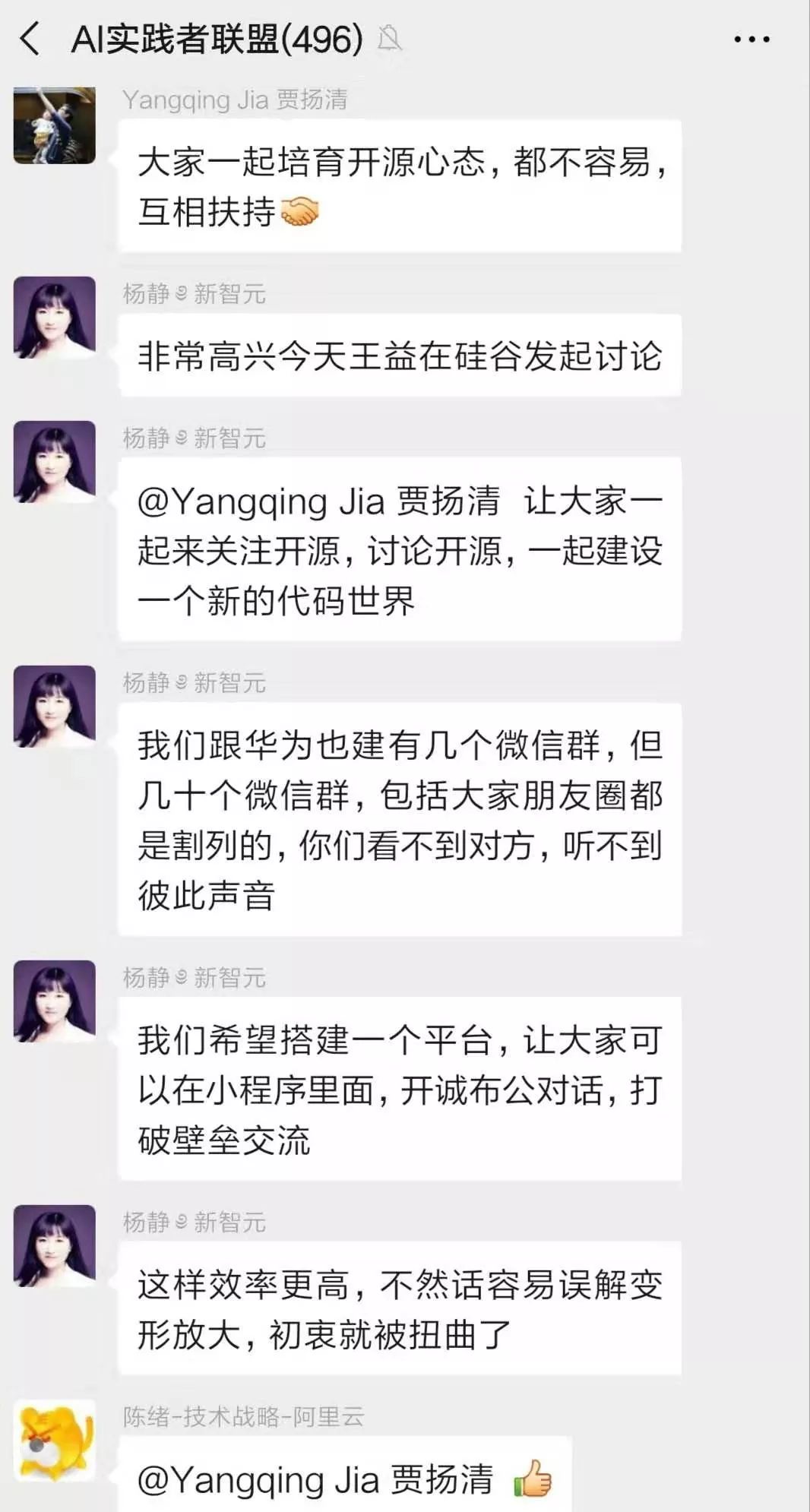Tap 杨静's avatar beside the 非常高兴今天王益 message

[55, 318]
